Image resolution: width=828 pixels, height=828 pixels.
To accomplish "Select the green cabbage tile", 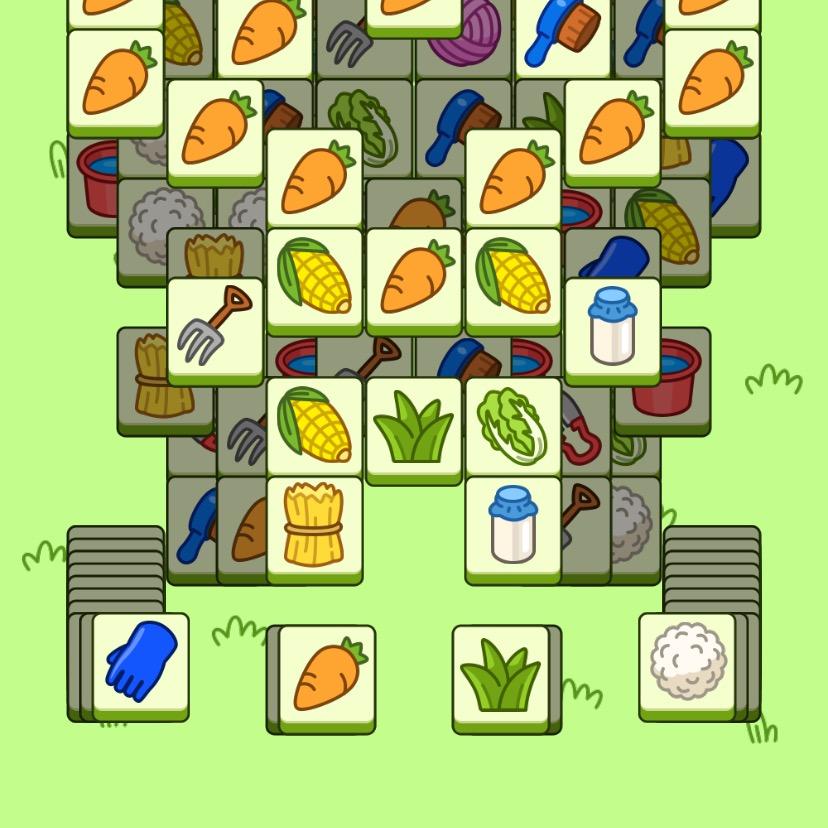I will pos(513,426).
